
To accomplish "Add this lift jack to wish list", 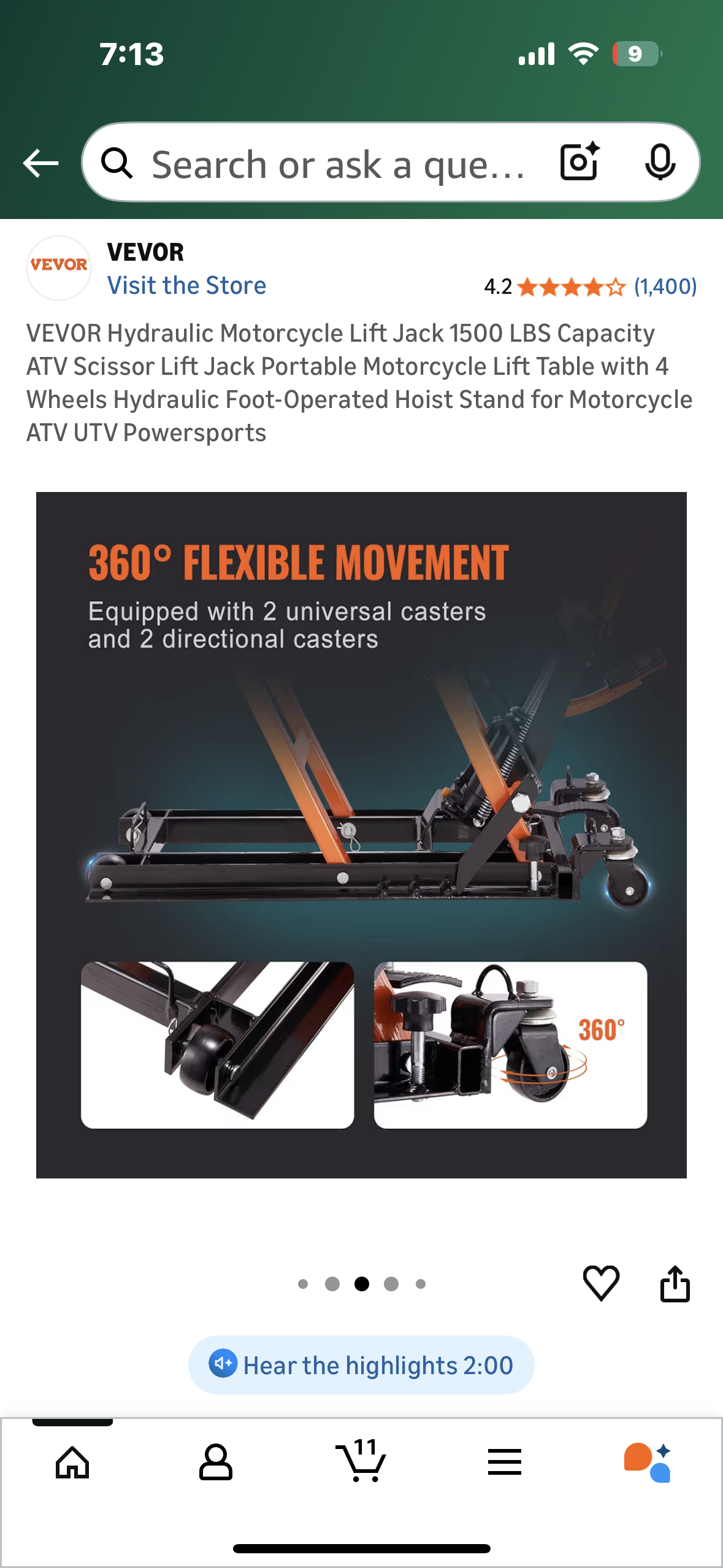I will pyautogui.click(x=601, y=1283).
